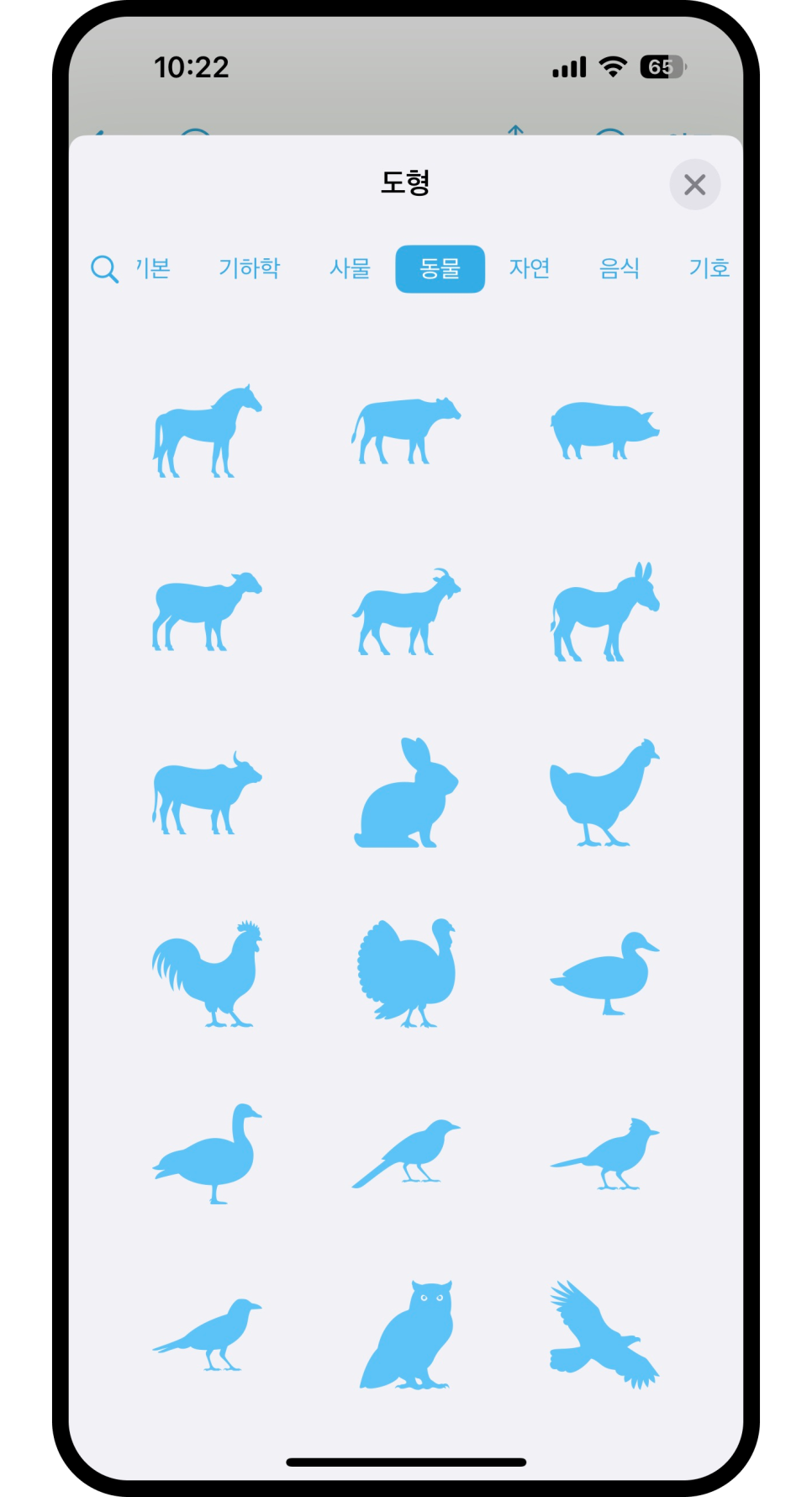Switch to the 기본 category

[153, 269]
